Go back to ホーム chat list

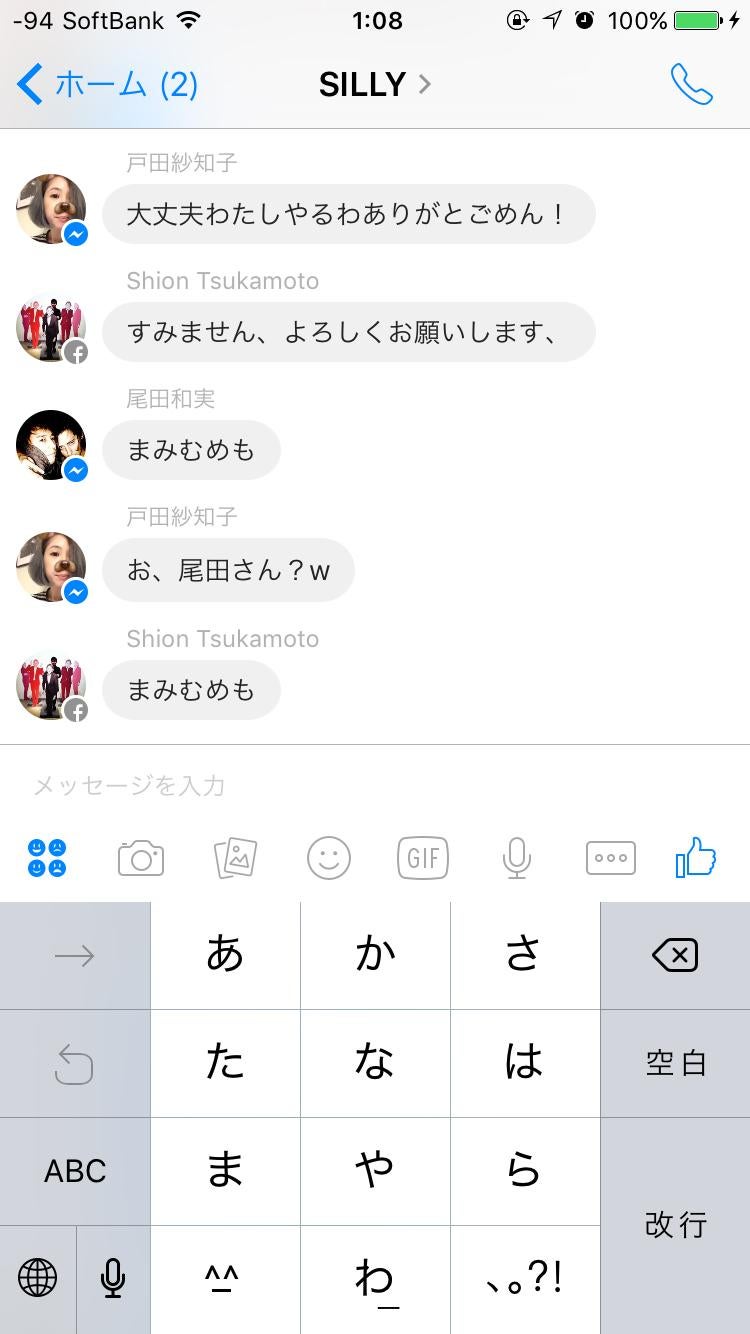point(100,85)
